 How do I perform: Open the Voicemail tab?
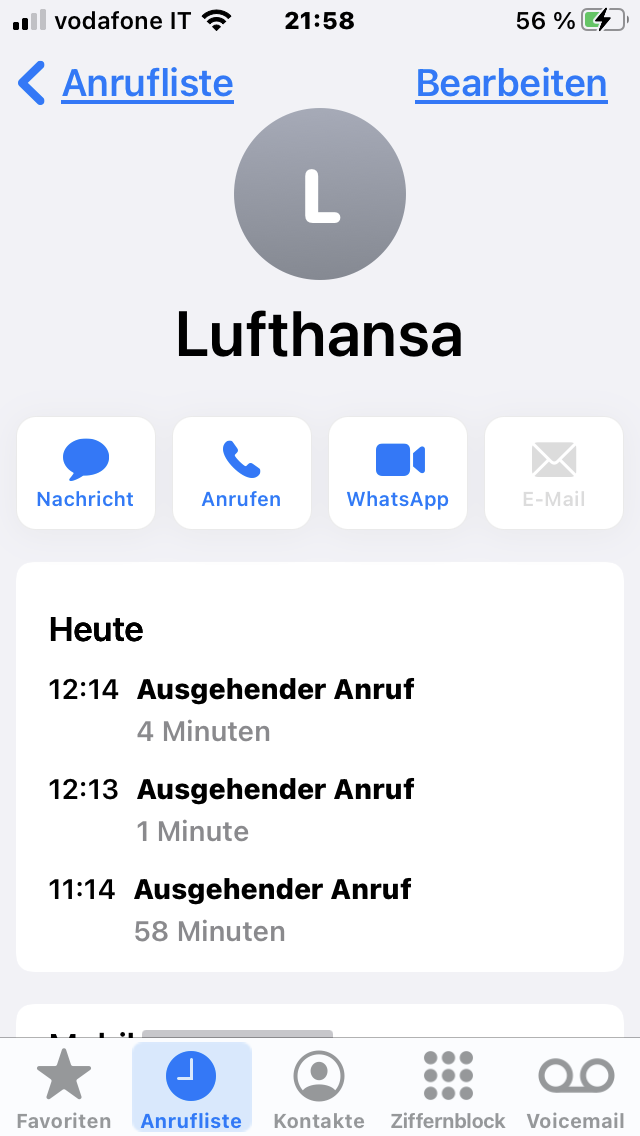(575, 1088)
